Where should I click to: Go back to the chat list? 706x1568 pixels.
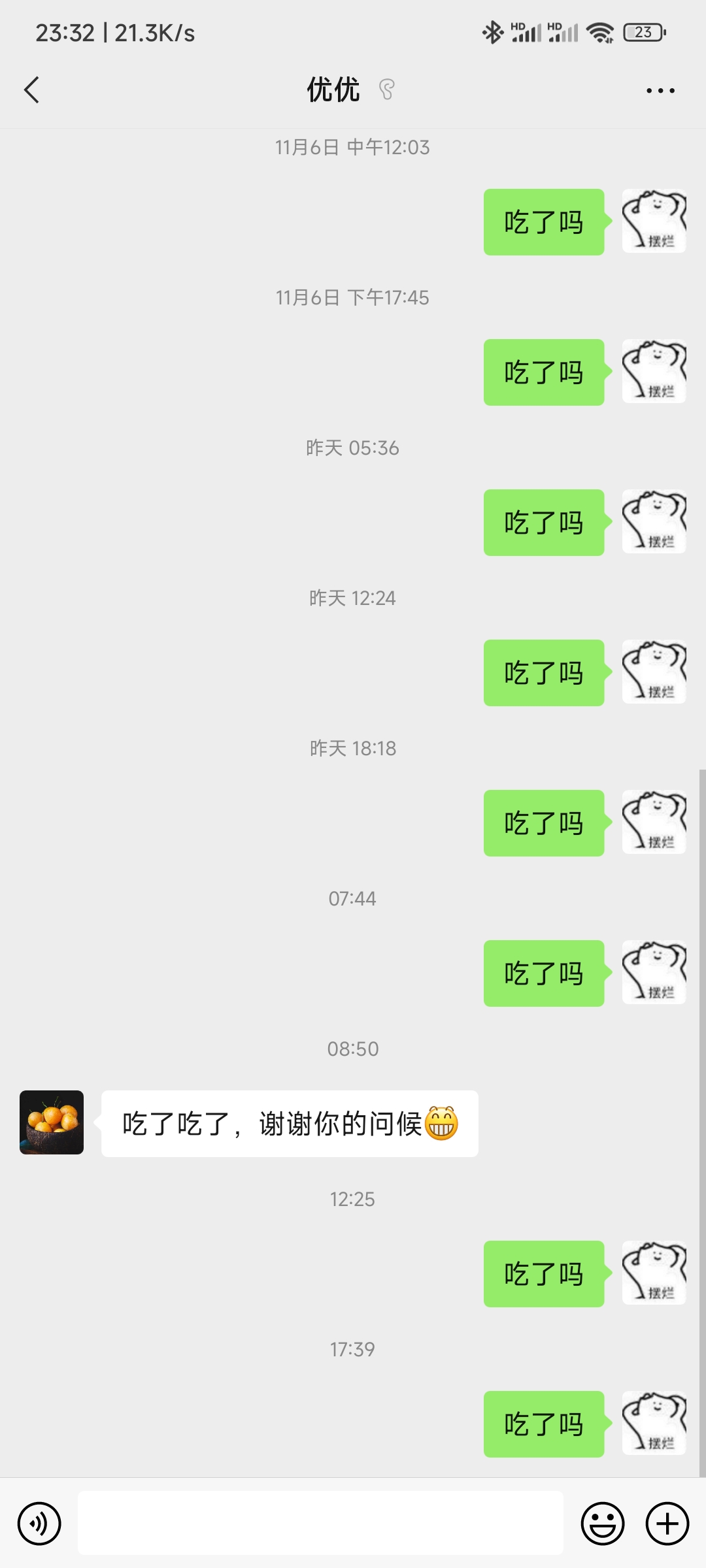click(x=31, y=90)
